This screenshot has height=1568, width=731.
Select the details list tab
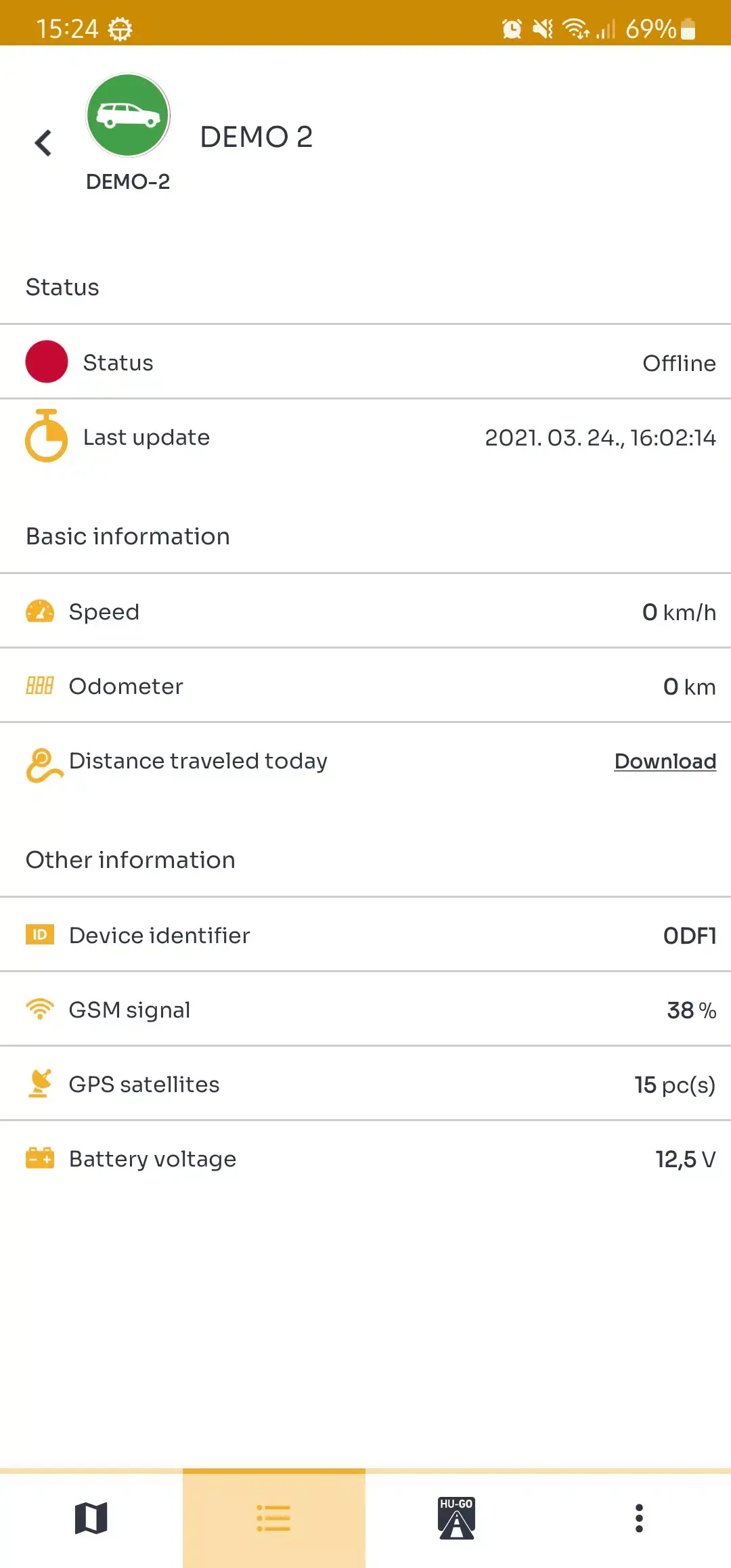point(273,1519)
